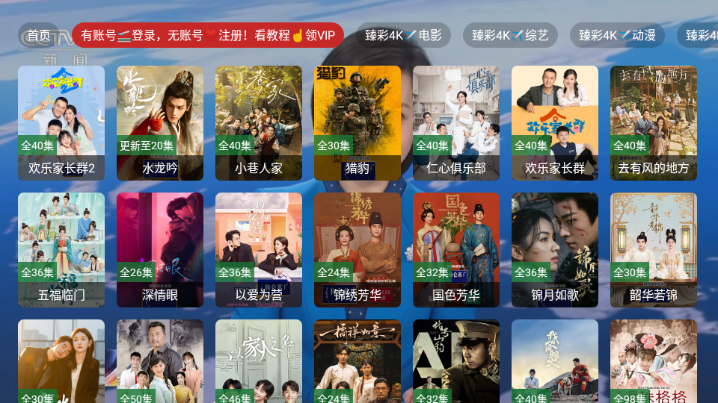Open the series 韶华若锦
The image size is (718, 403).
tap(653, 249)
